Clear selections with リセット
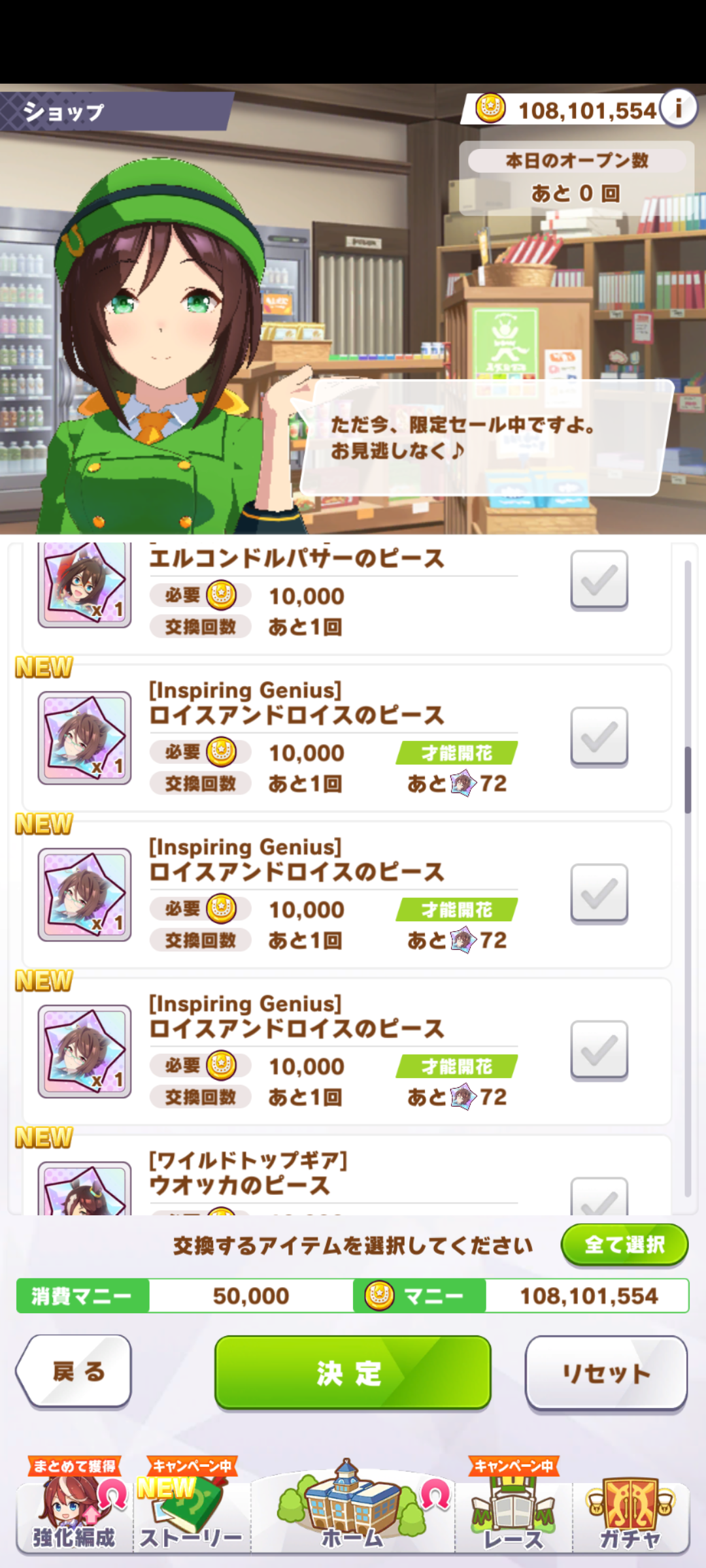 point(606,1373)
